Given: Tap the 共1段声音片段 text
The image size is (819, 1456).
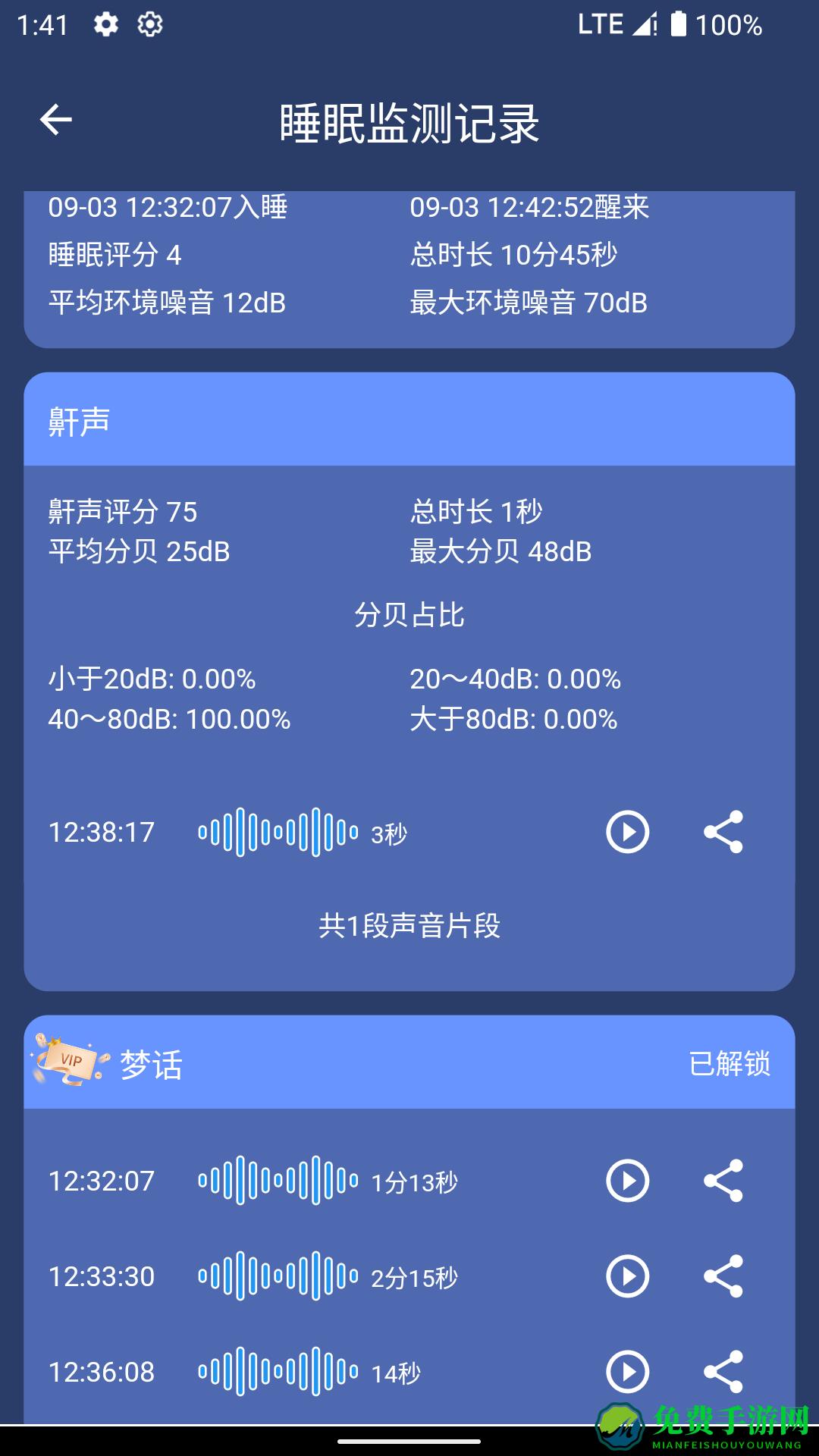Looking at the screenshot, I should coord(409,924).
